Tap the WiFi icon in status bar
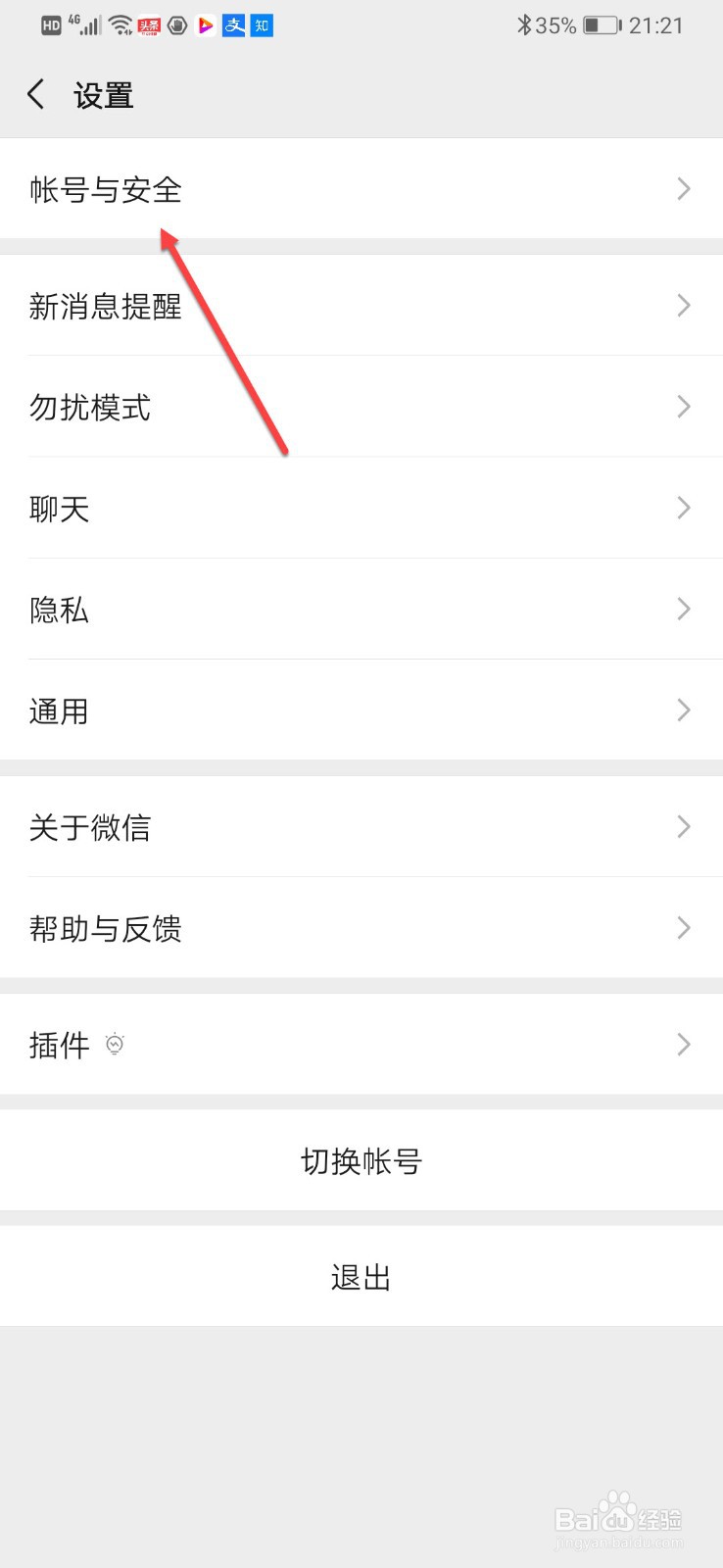Viewport: 723px width, 1568px height. click(x=117, y=24)
